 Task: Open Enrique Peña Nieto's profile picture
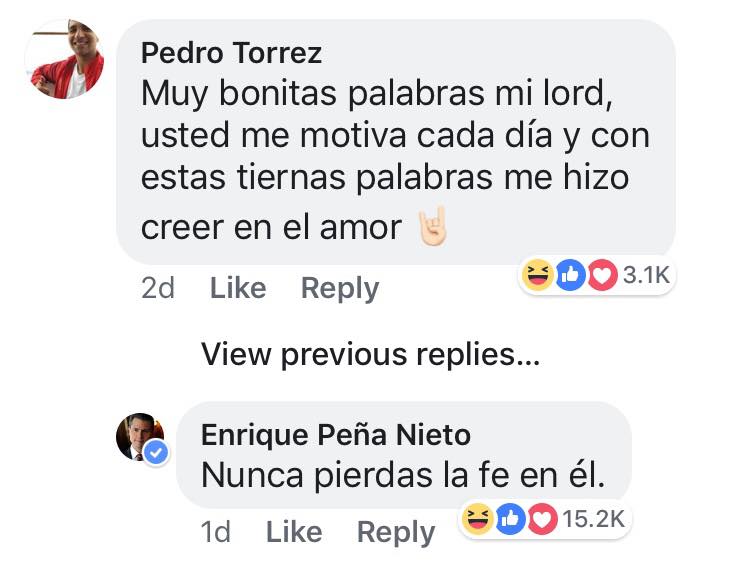pyautogui.click(x=140, y=437)
